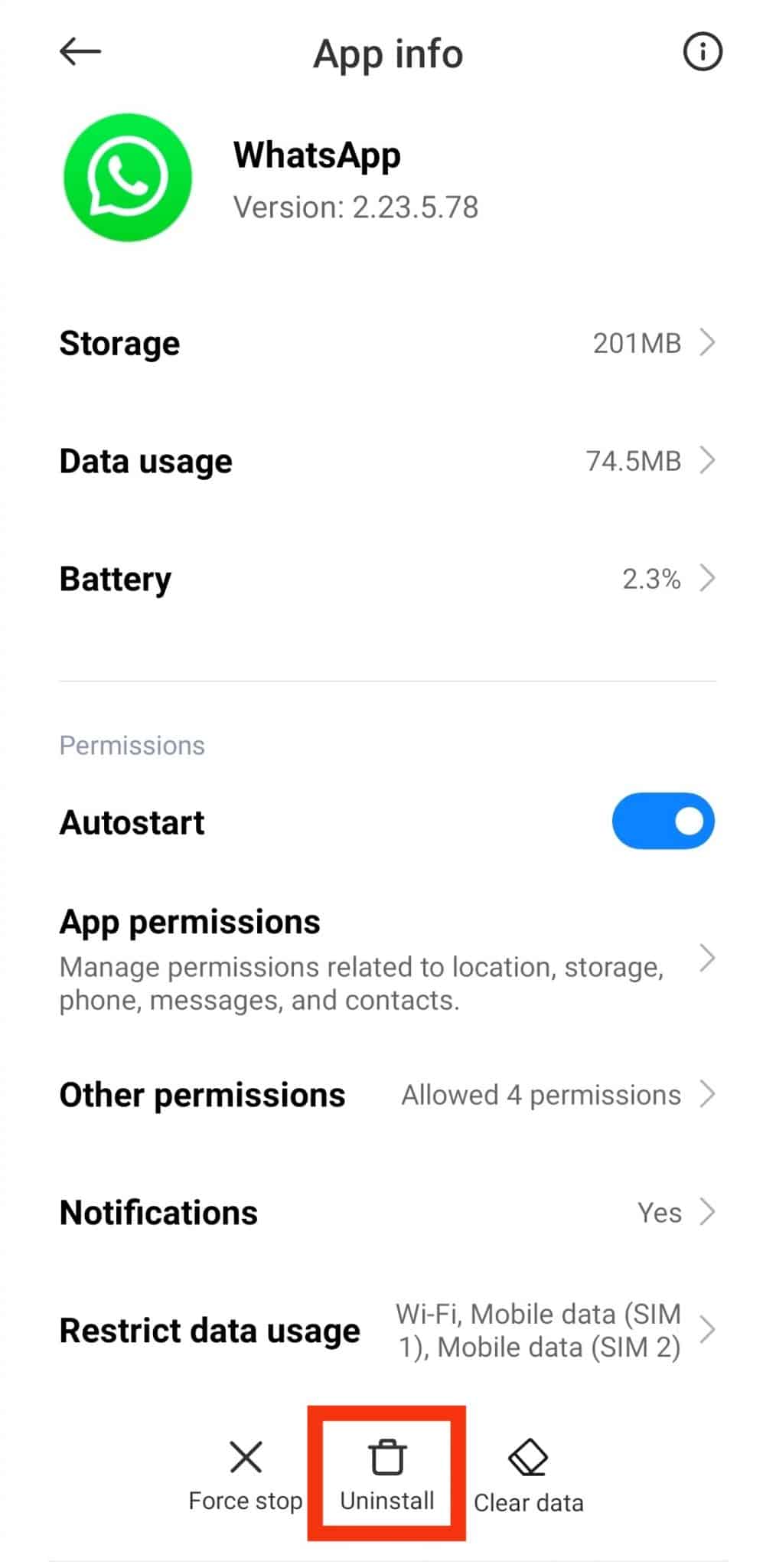Tap the WhatsApp app icon
This screenshot has width=776, height=1568.
coord(129,177)
